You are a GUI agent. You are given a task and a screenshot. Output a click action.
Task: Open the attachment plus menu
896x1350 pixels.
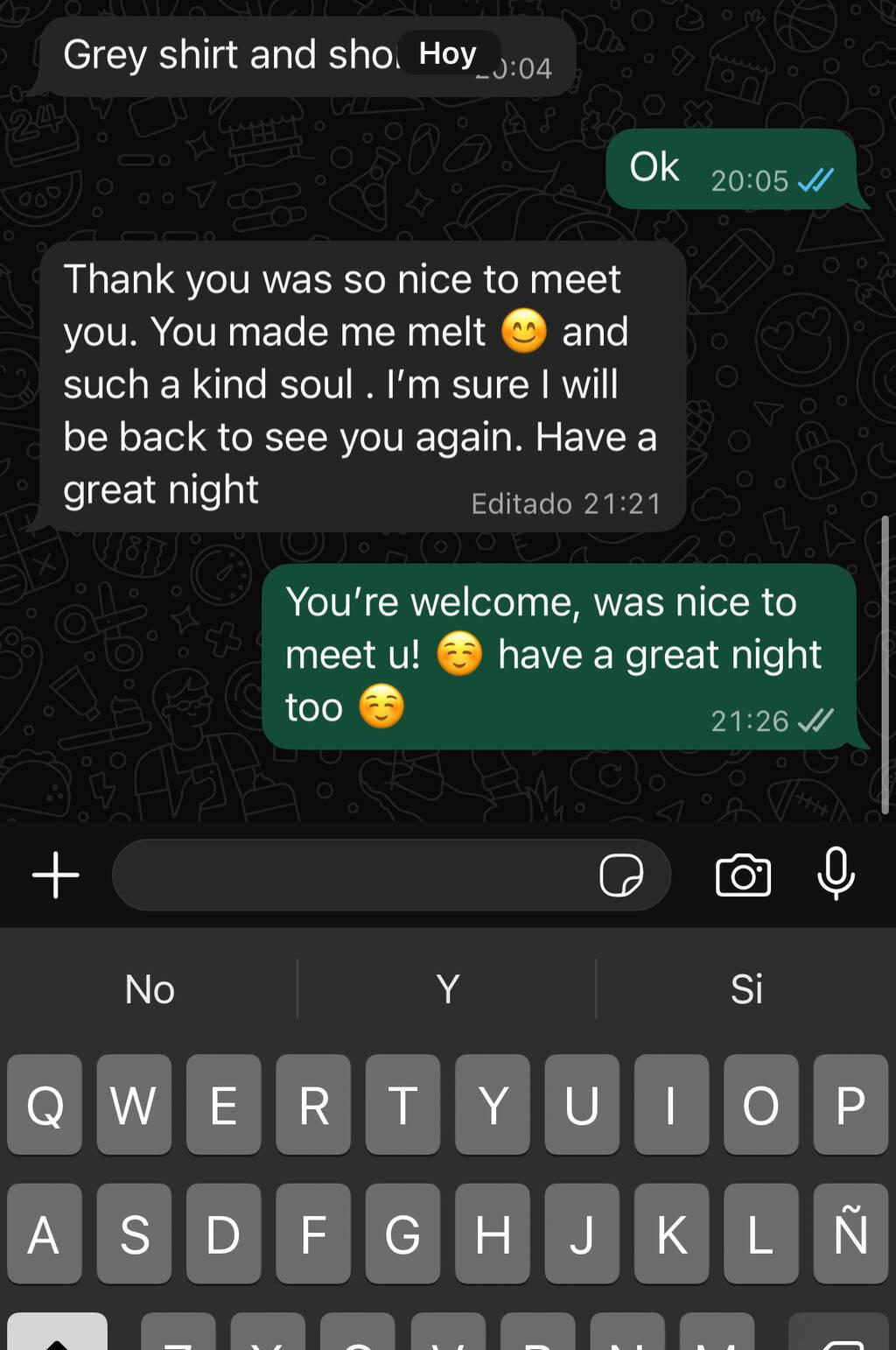pyautogui.click(x=56, y=875)
